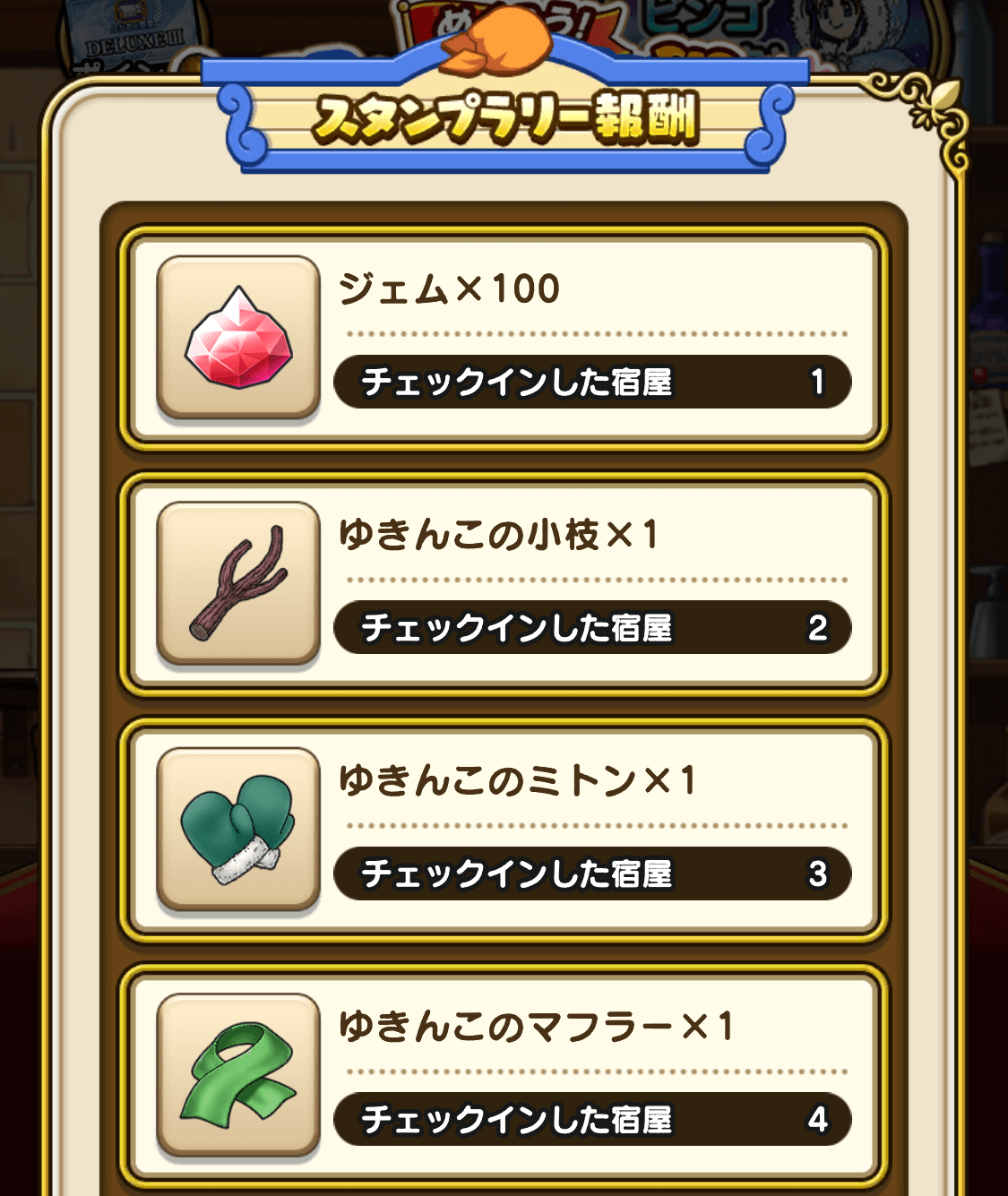This screenshot has height=1196, width=1008.
Task: Select the ゆきんこの小枝×1 reward panel
Action: click(502, 587)
